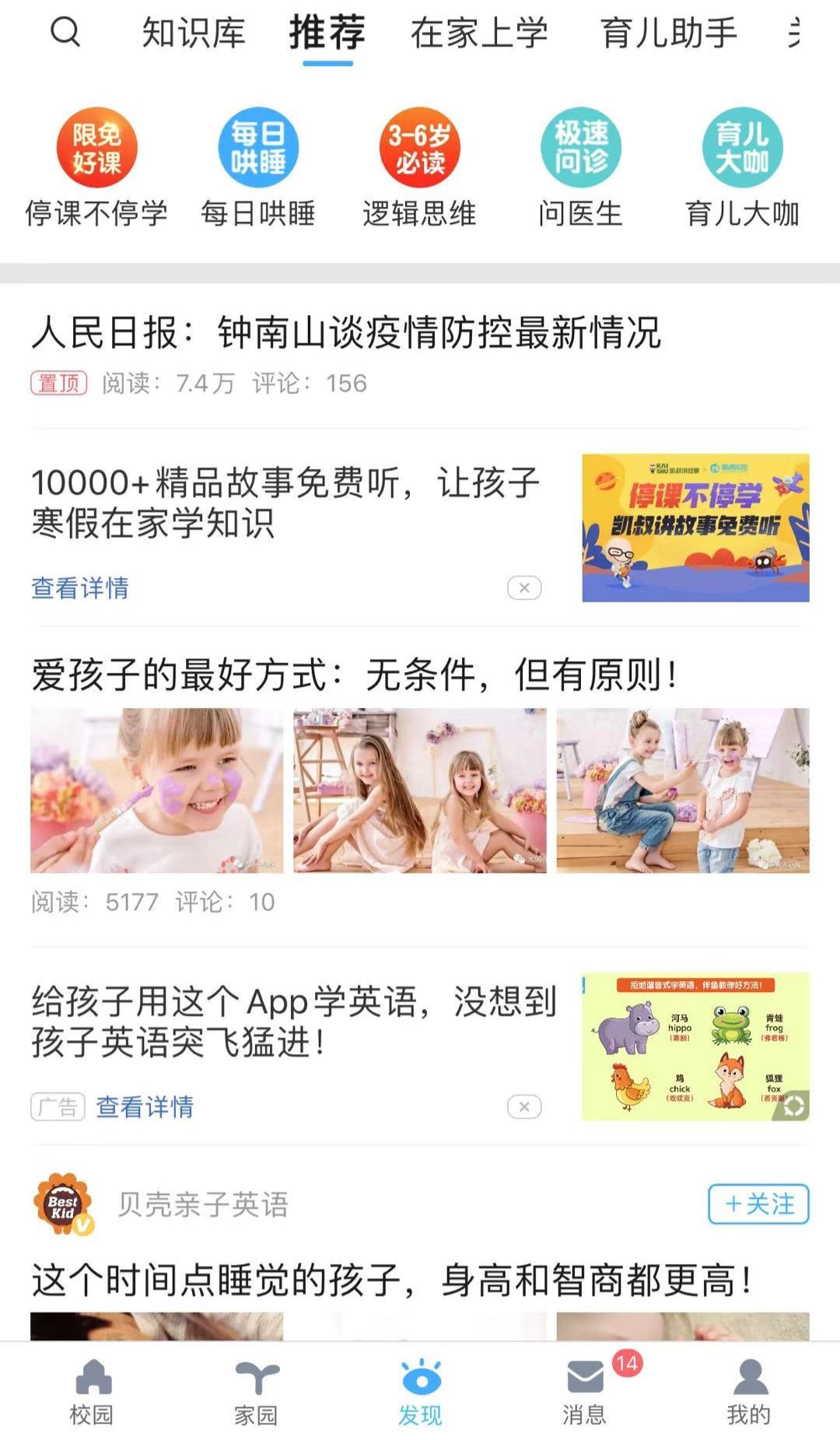Screen dimensions: 840x1440
Task: Open the search magnifier icon
Action: pyautogui.click(x=65, y=32)
